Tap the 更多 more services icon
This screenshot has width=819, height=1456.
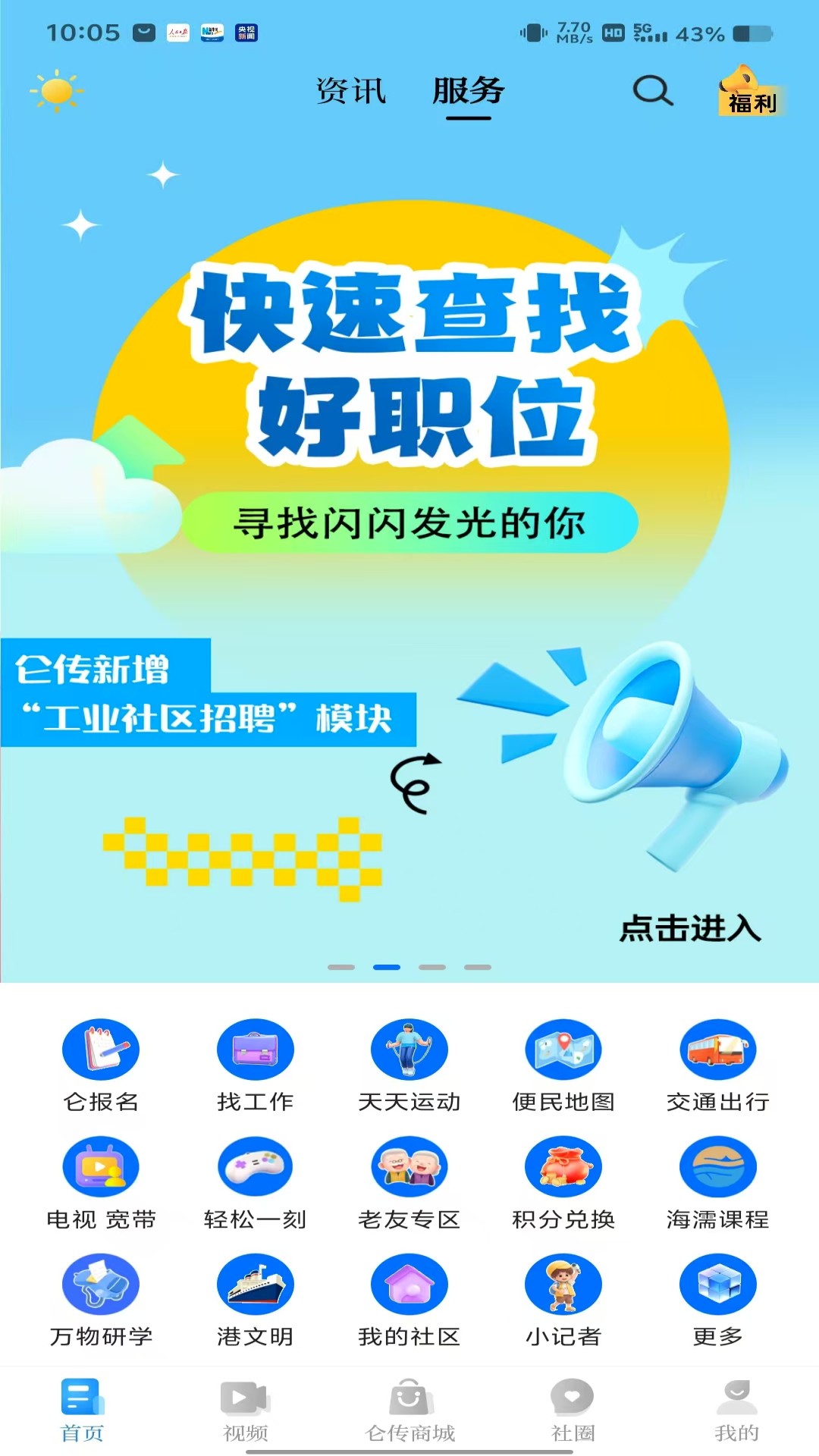717,1284
